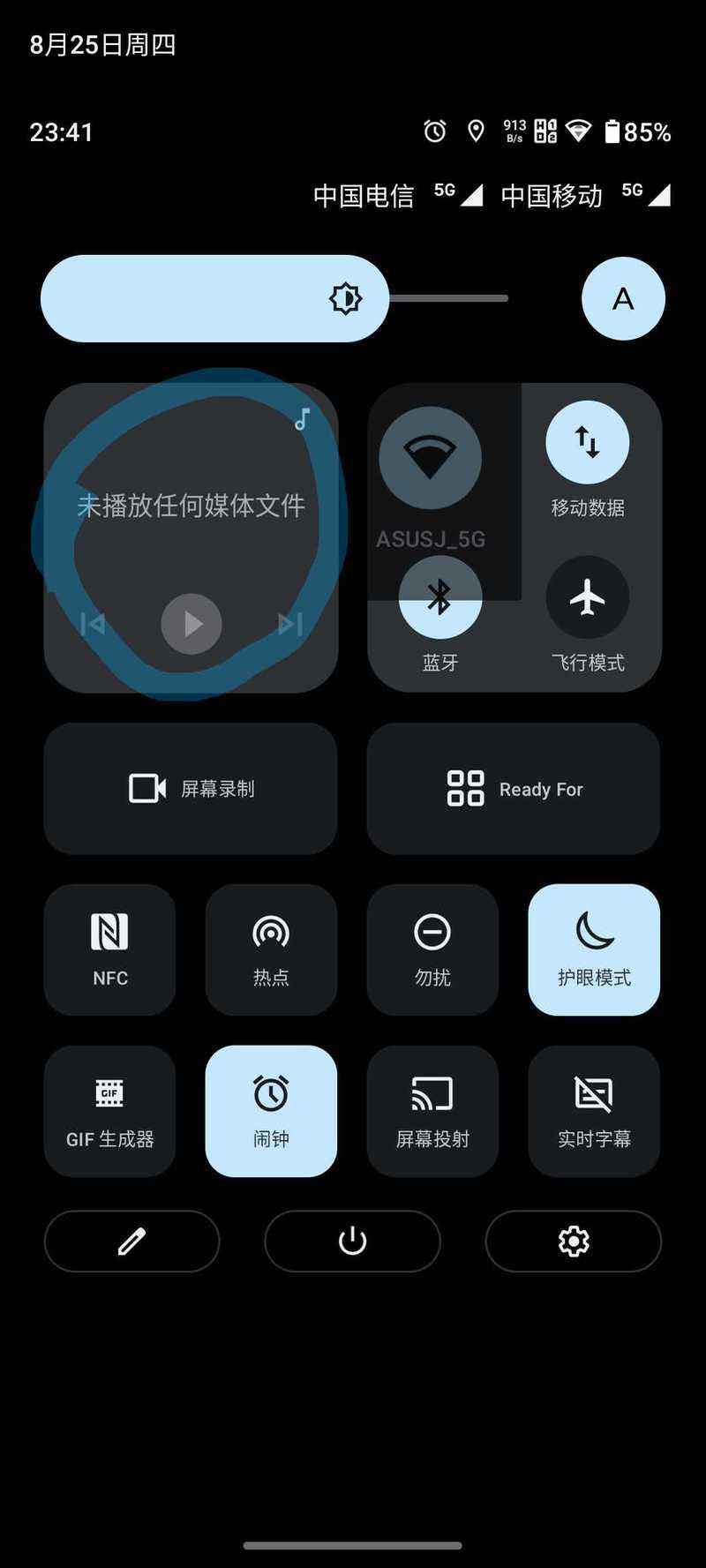Disable 护眼模式 eye comfort mode
Viewport: 706px width, 1568px height.
coord(594,949)
